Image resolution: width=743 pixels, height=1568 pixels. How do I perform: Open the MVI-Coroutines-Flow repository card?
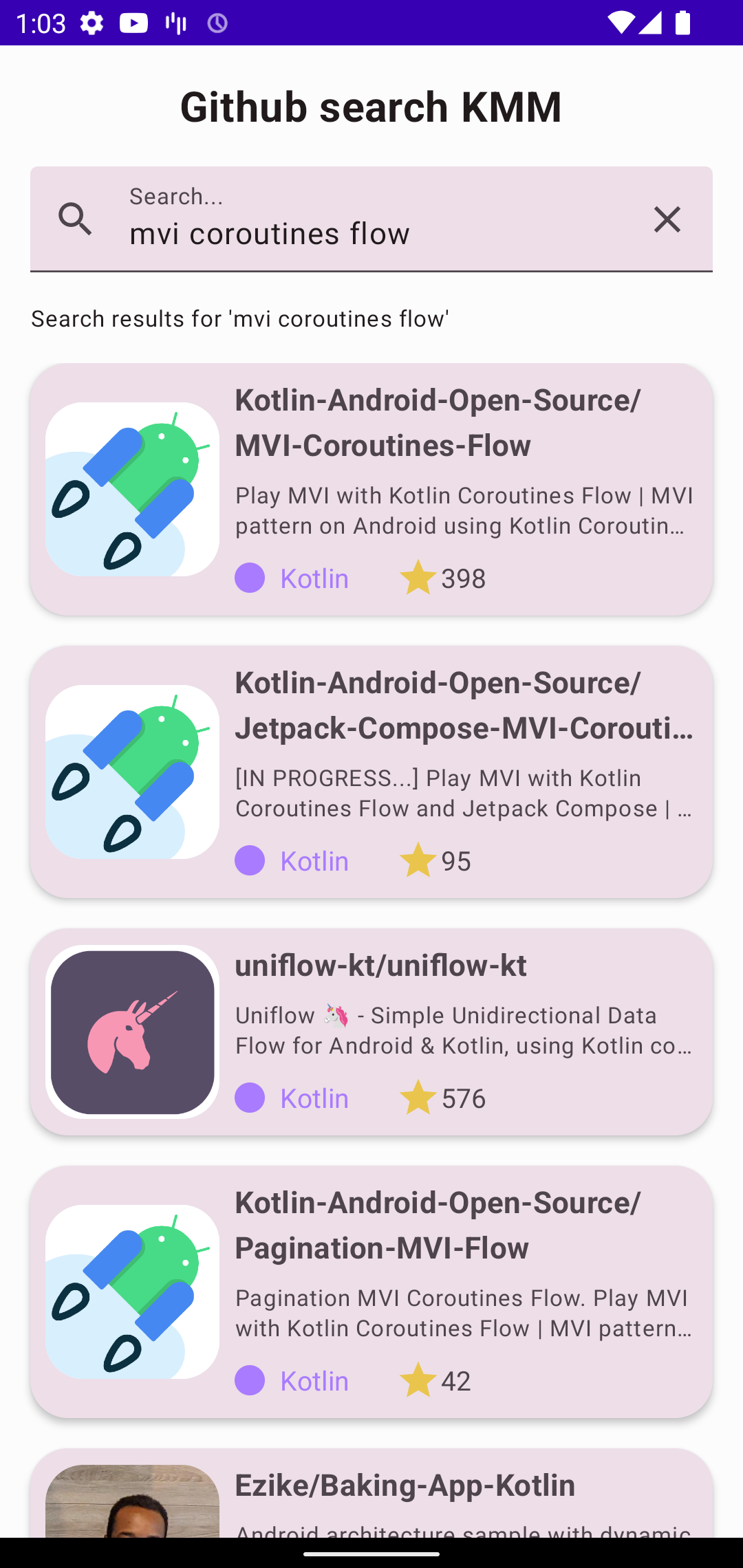(371, 490)
